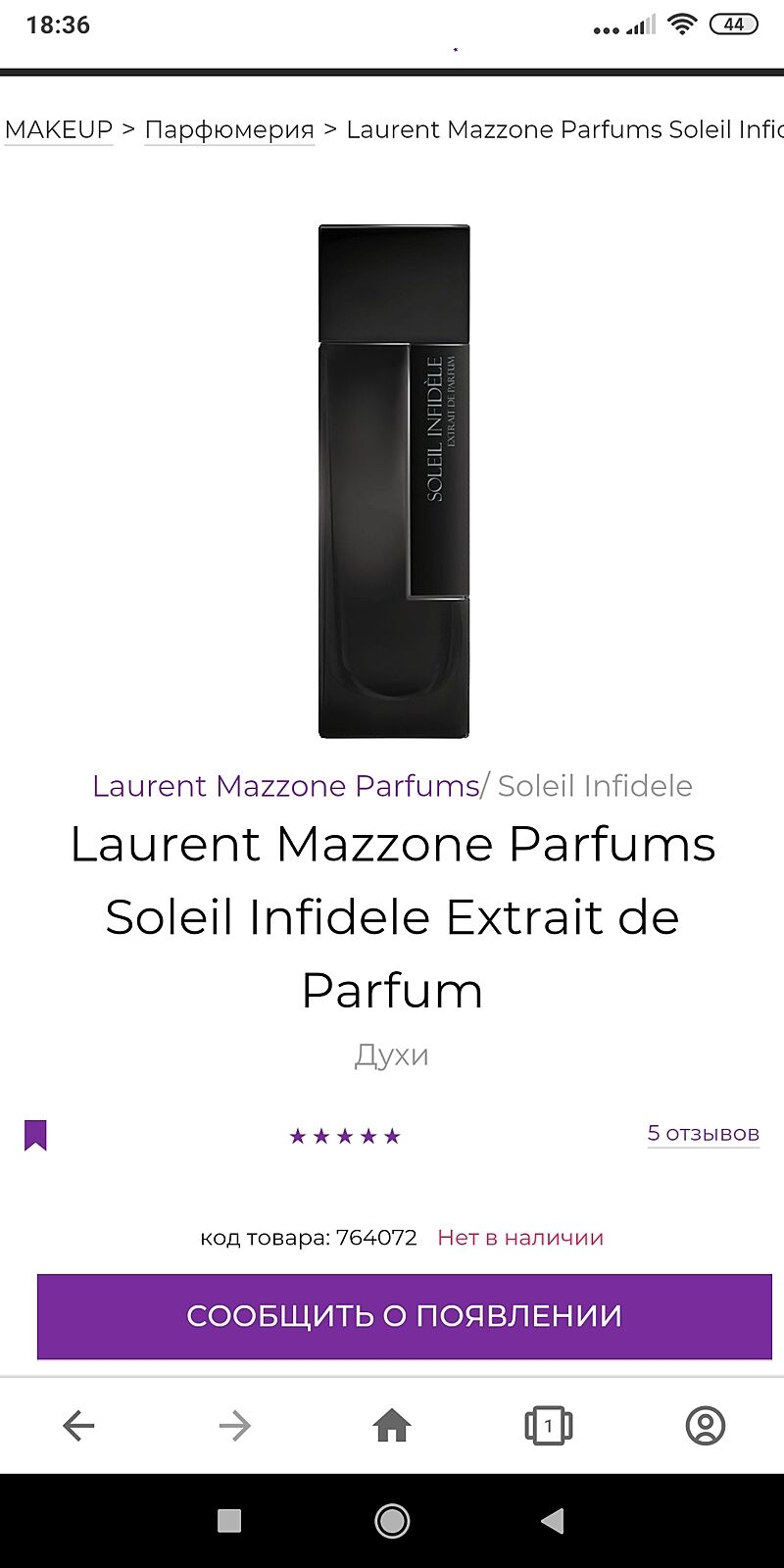Tap the system recent apps button

(x=229, y=1520)
